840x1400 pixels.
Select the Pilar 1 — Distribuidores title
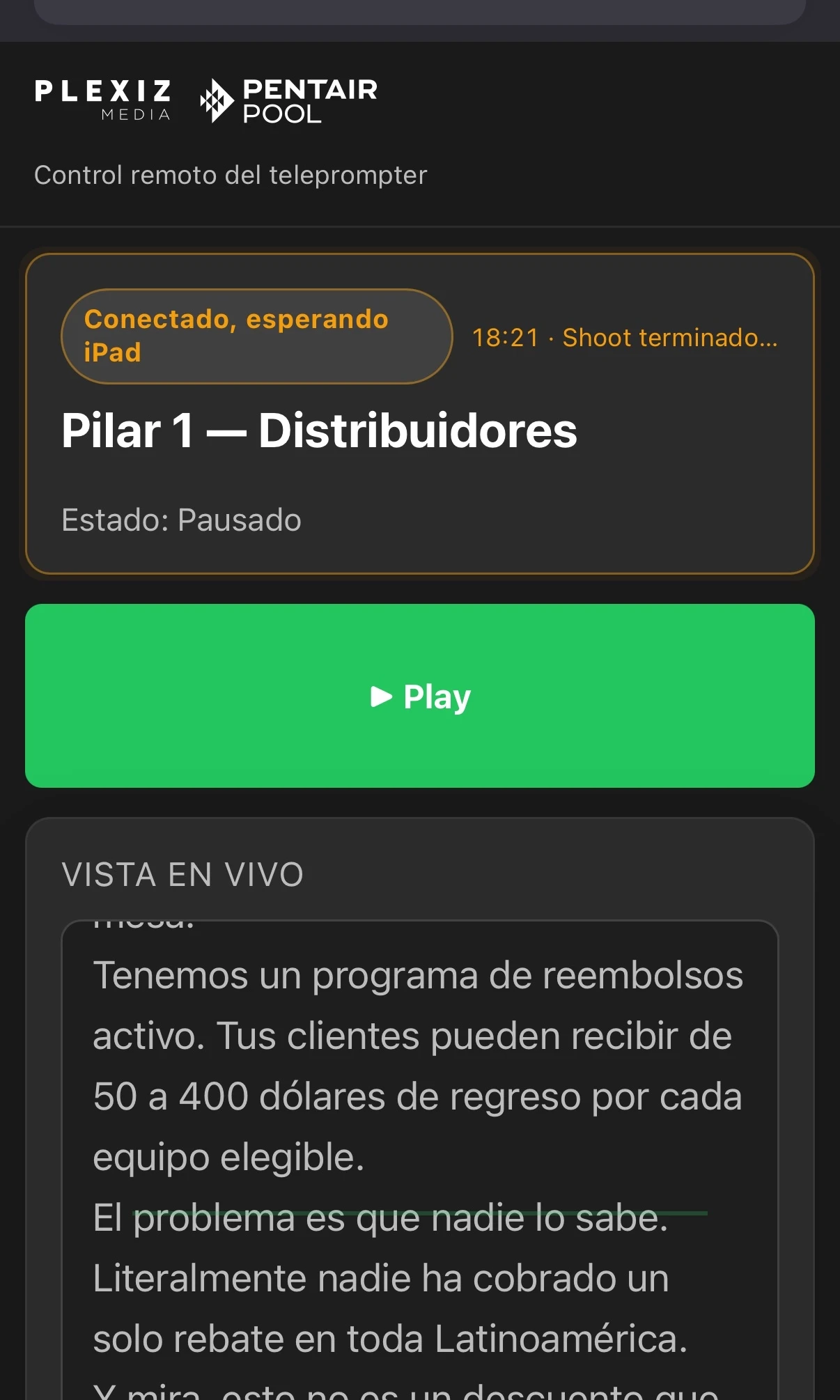(319, 430)
